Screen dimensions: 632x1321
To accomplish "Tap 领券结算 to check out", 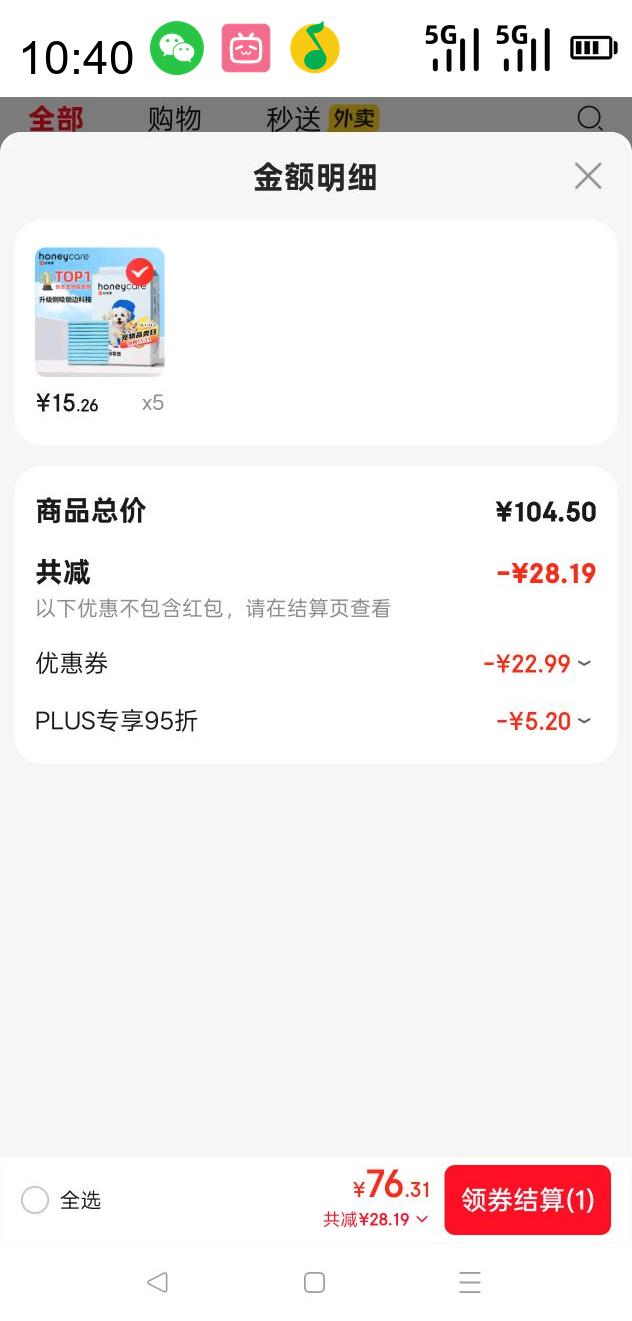I will coord(527,1200).
